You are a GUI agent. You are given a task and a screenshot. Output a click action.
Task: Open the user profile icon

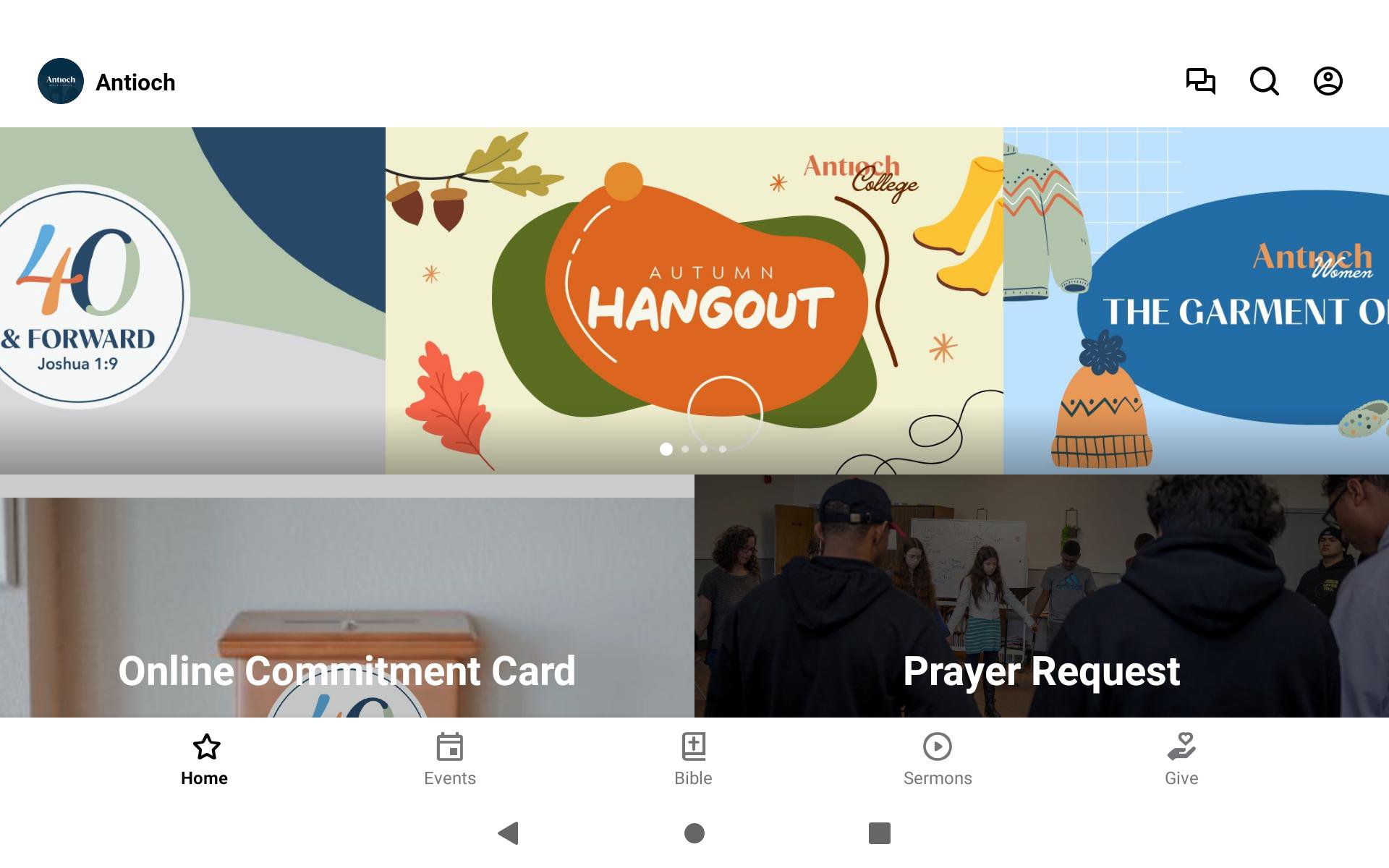1328,81
